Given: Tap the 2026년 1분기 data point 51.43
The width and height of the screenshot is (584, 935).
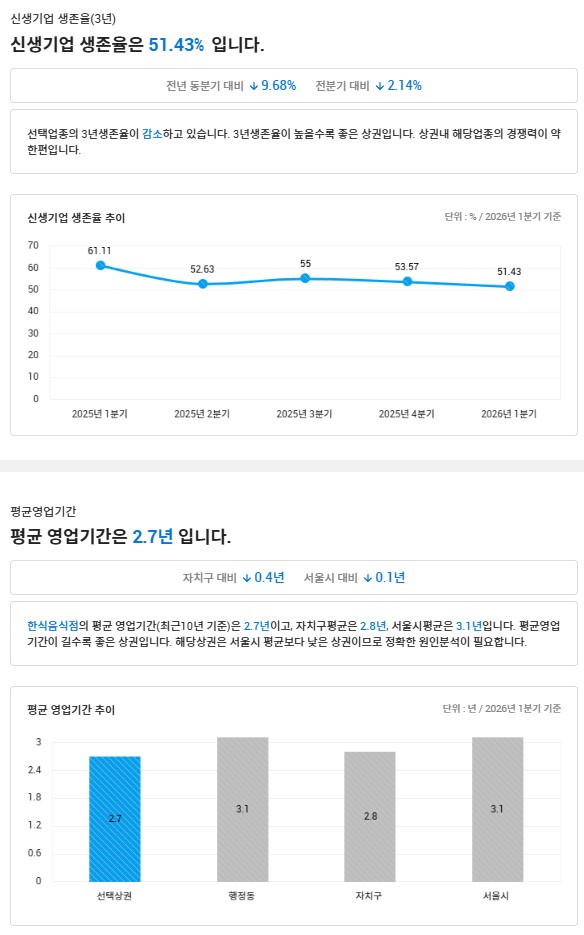Looking at the screenshot, I should pos(509,286).
